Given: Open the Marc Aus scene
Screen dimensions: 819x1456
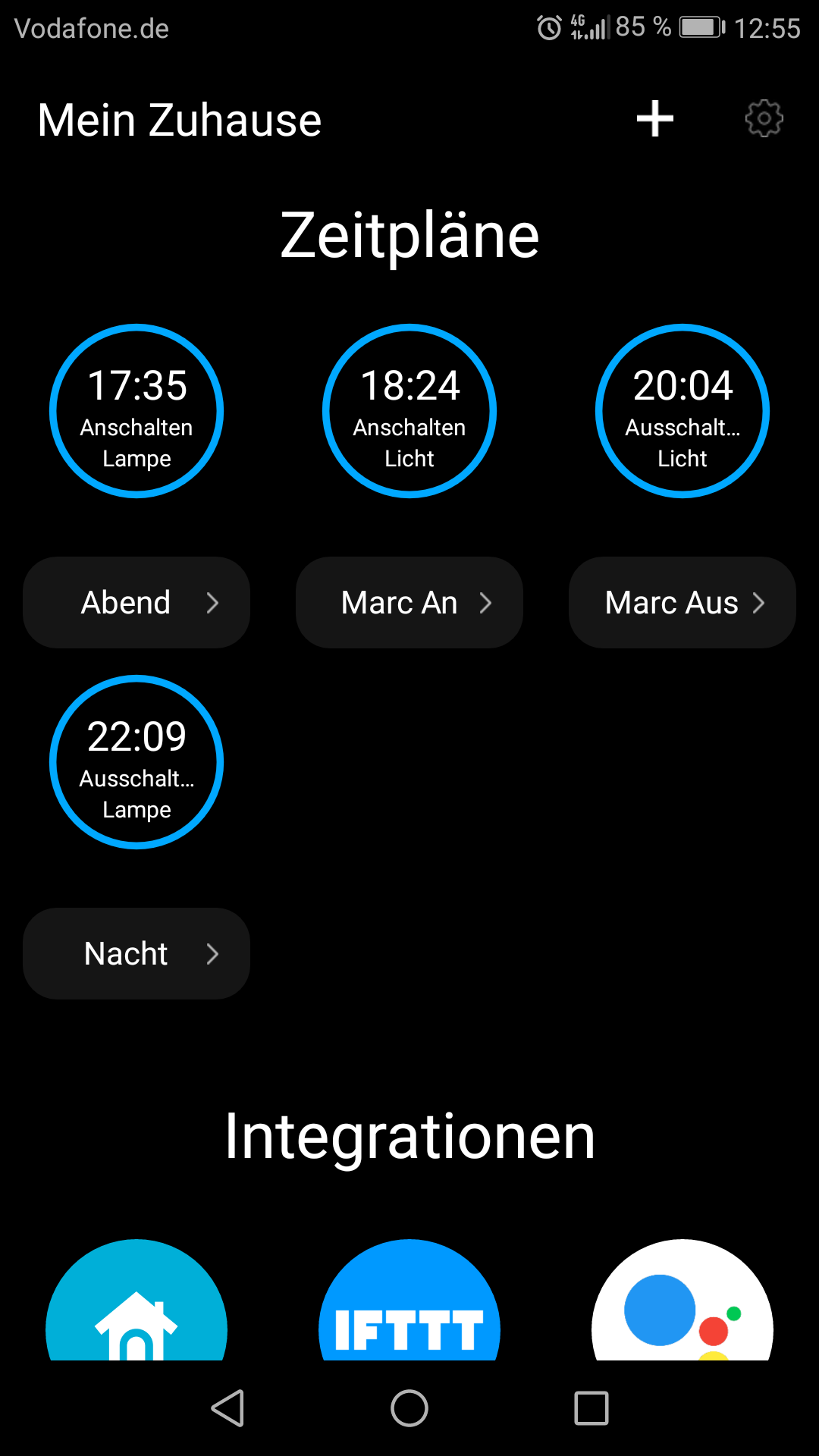Looking at the screenshot, I should click(x=682, y=603).
